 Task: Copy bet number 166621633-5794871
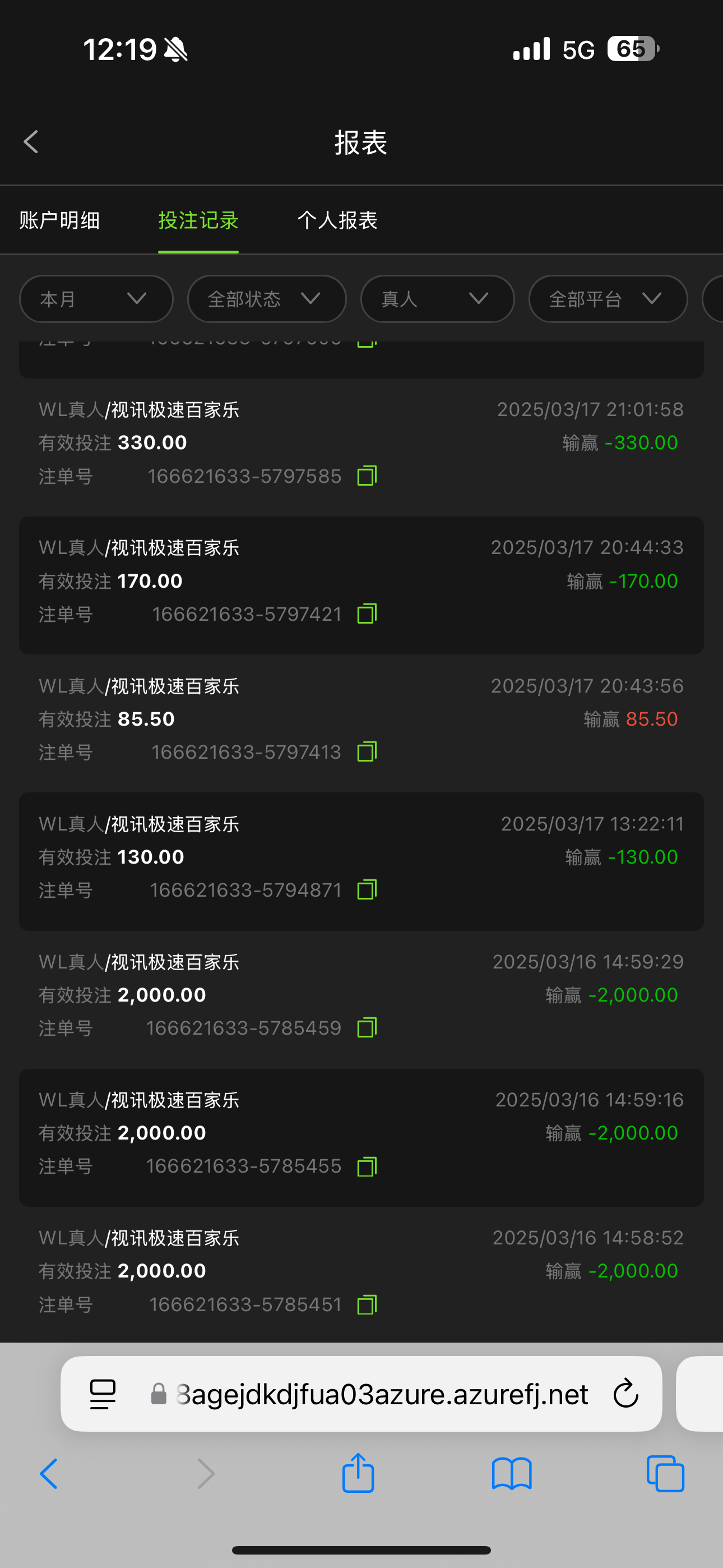point(367,890)
